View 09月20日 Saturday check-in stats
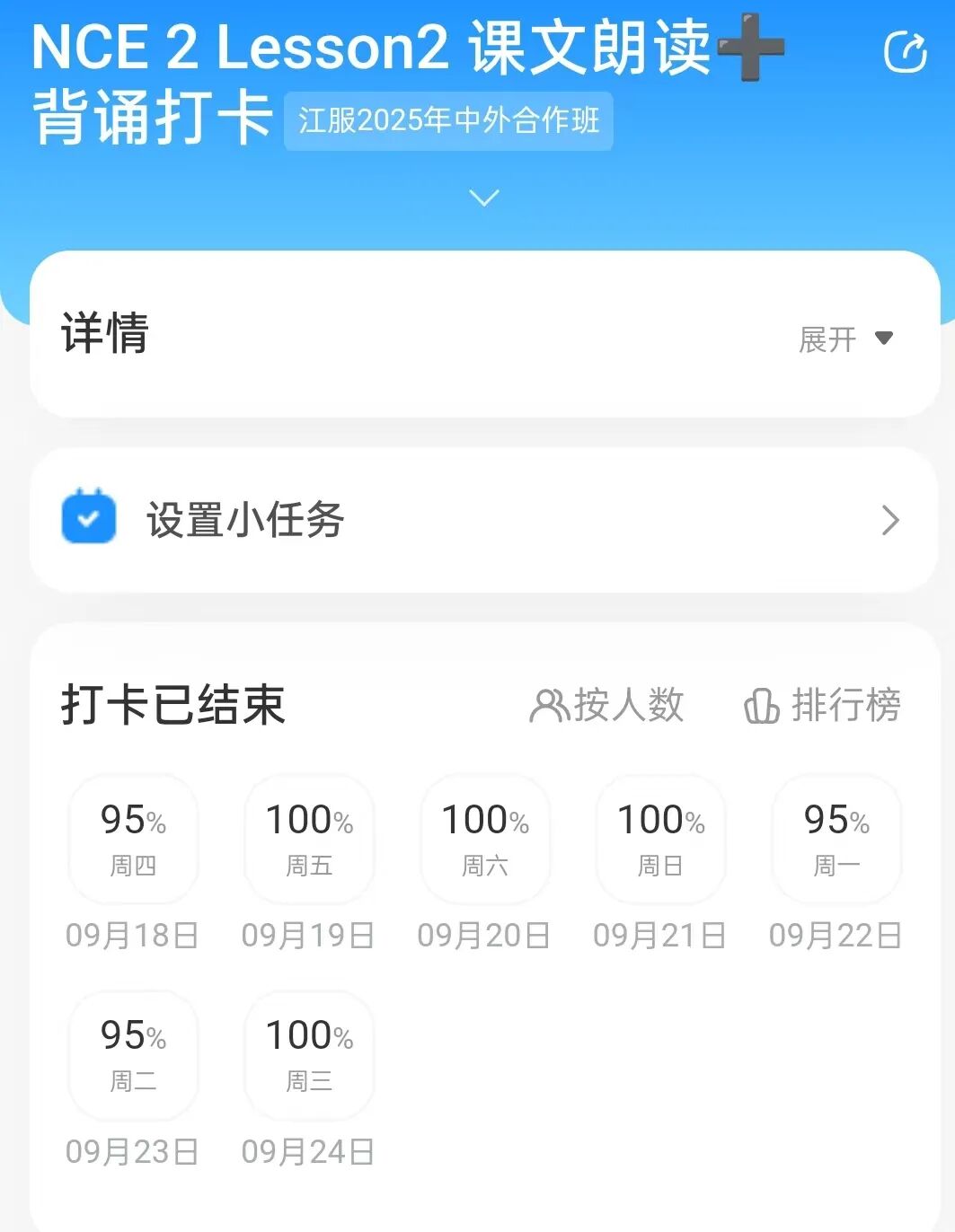Screen dimensions: 955x1232 click(x=485, y=840)
